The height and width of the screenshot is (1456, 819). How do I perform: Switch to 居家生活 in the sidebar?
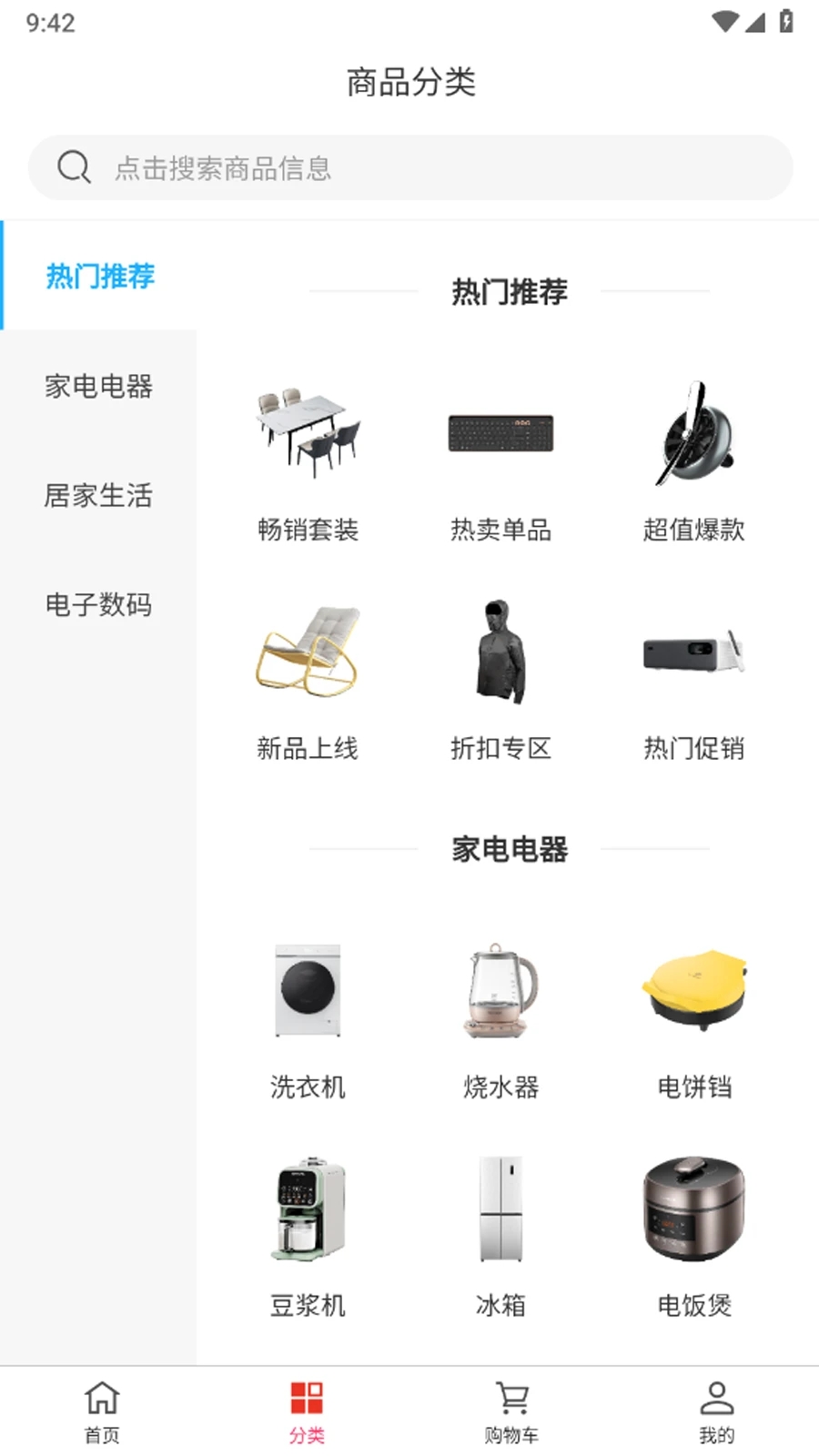(x=98, y=495)
